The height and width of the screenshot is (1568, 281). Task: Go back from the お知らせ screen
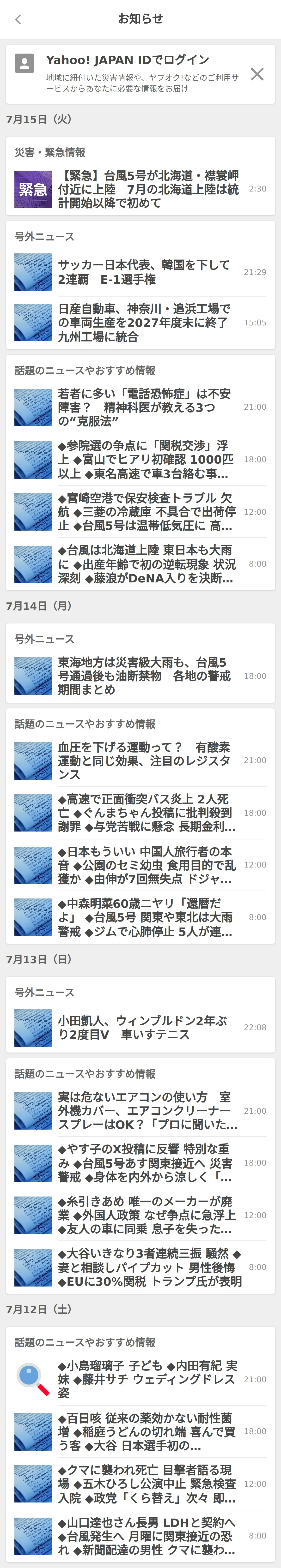[x=18, y=19]
